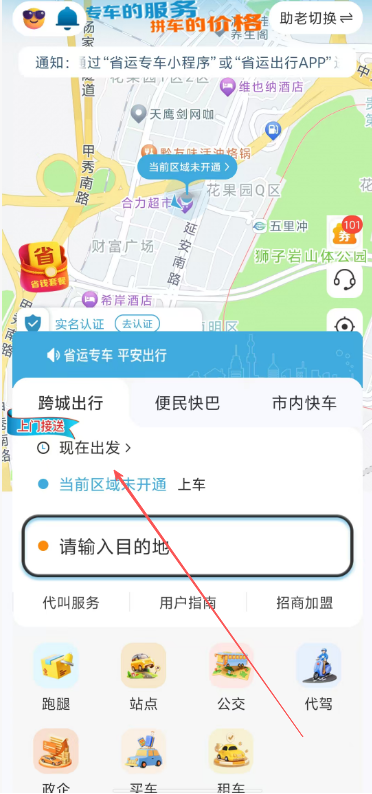
Task: Contact customer service via the headset icon
Action: click(x=345, y=279)
